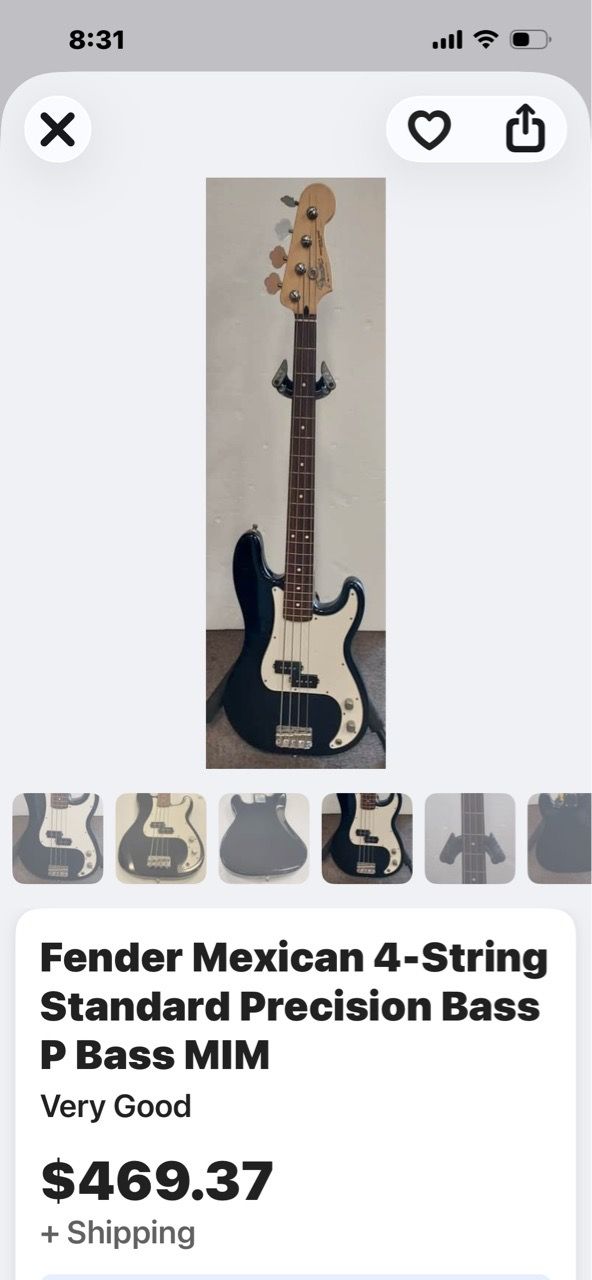Add this bass to favorites with the heart icon
Image resolution: width=592 pixels, height=1280 pixels.
pos(429,129)
